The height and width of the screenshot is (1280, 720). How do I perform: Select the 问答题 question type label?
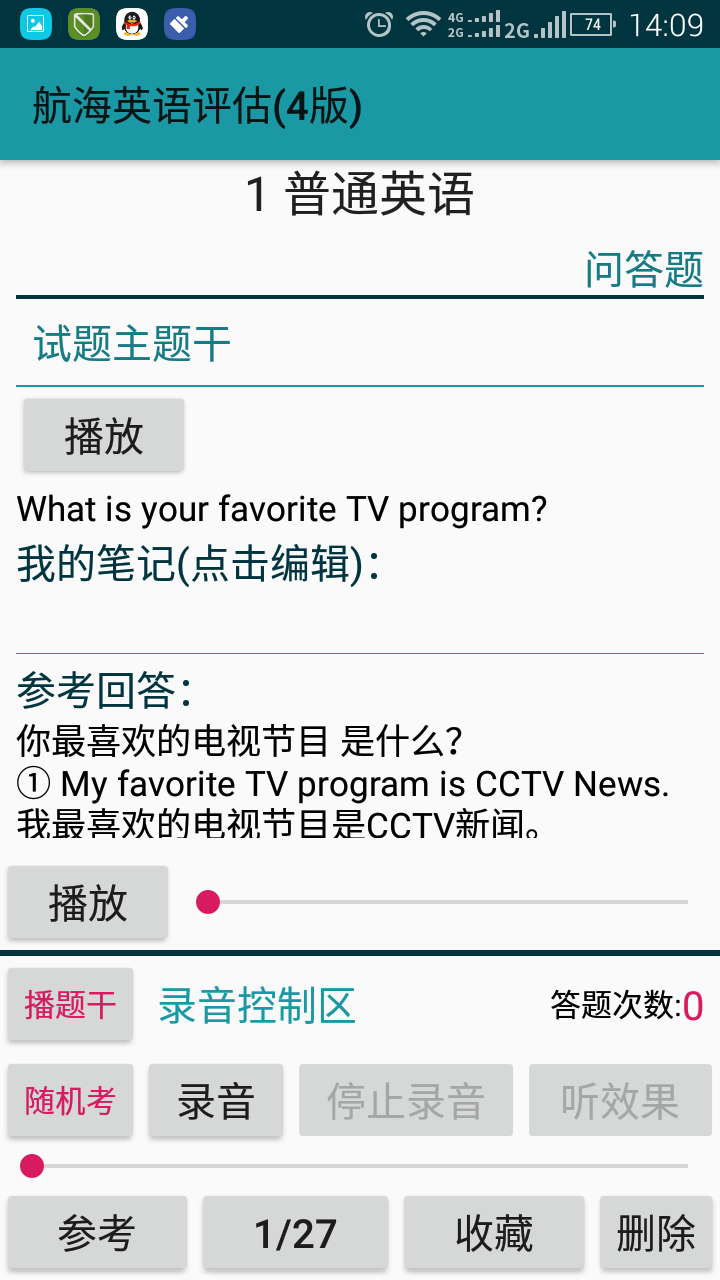644,268
